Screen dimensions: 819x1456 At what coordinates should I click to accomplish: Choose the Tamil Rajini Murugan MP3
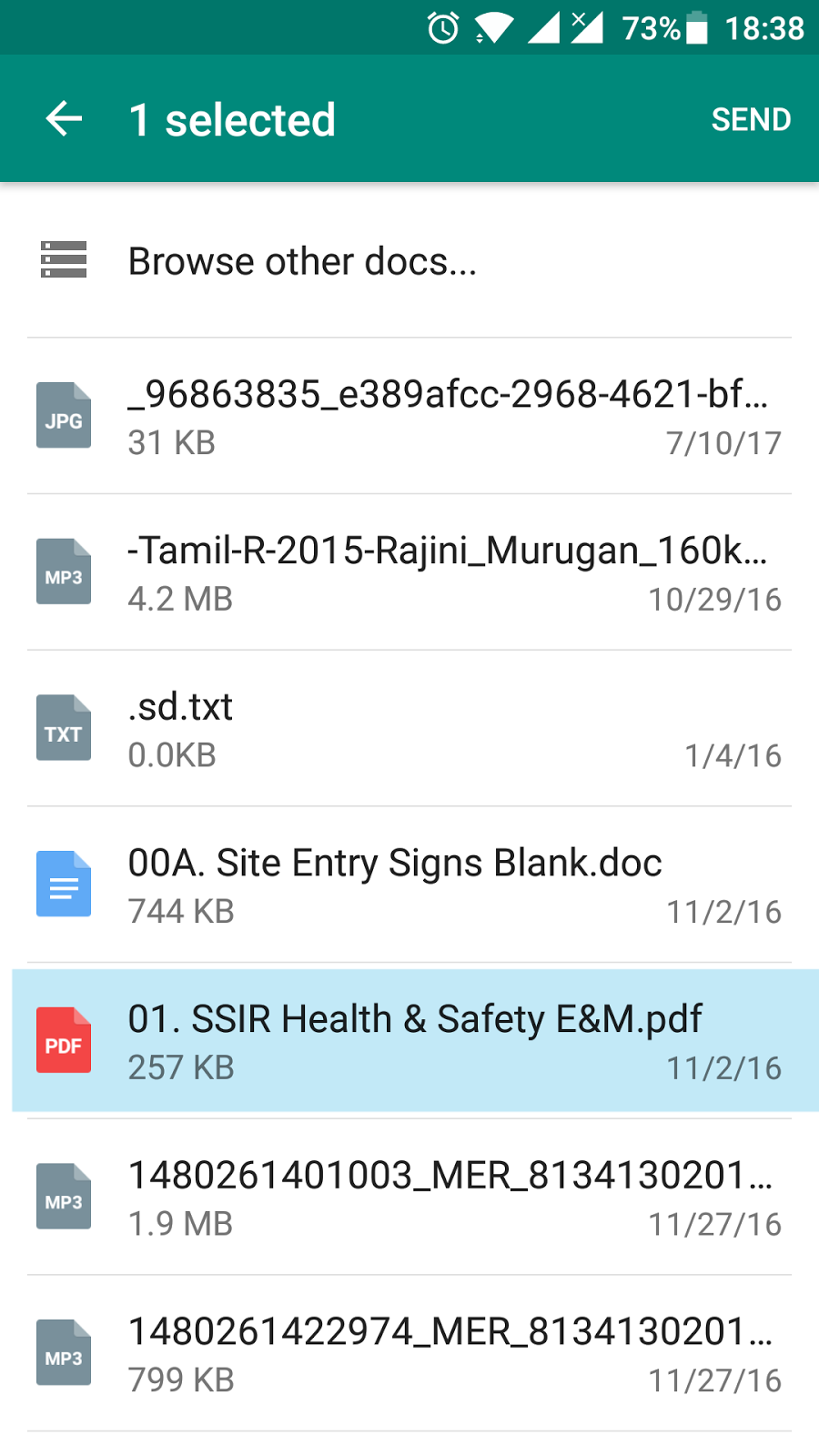pyautogui.click(x=409, y=573)
